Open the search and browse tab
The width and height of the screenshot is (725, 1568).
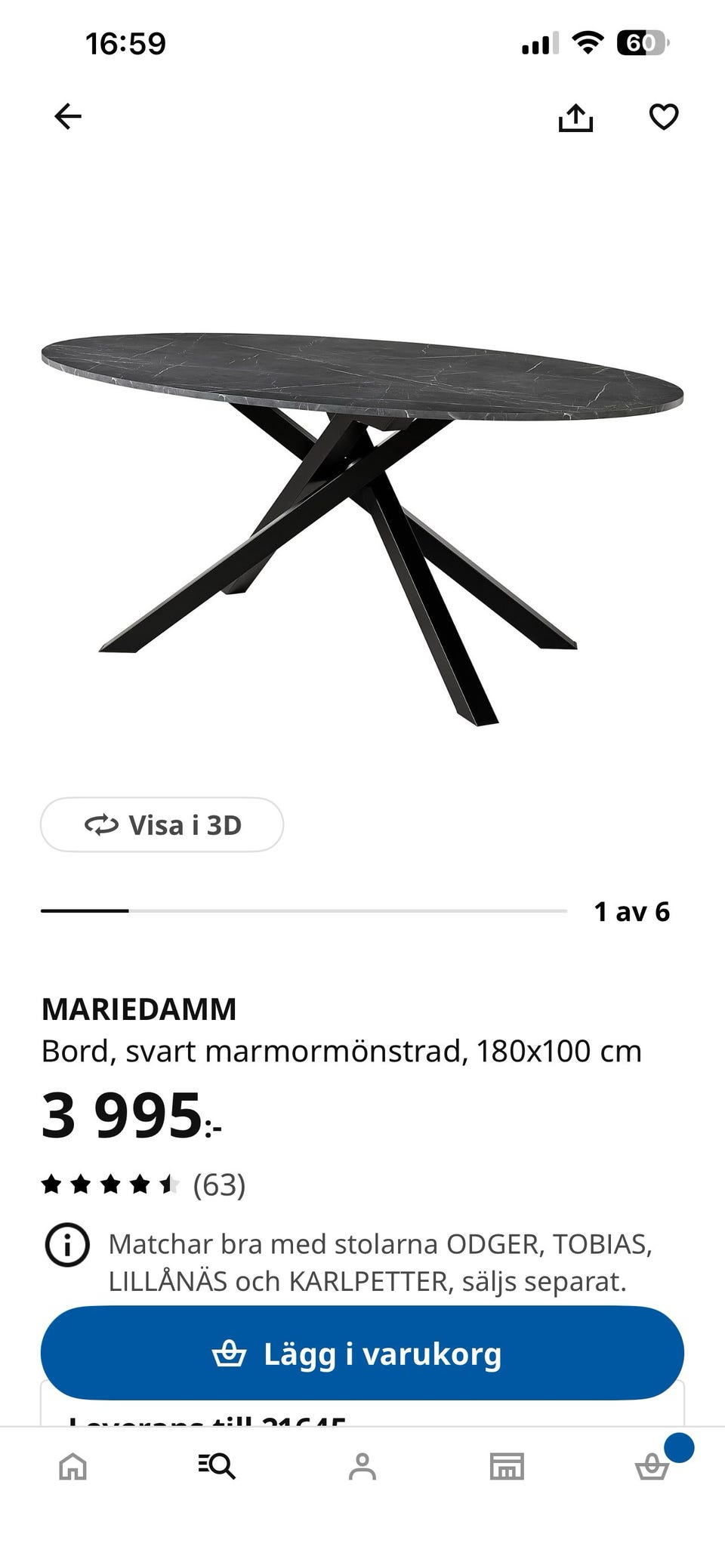[217, 1466]
